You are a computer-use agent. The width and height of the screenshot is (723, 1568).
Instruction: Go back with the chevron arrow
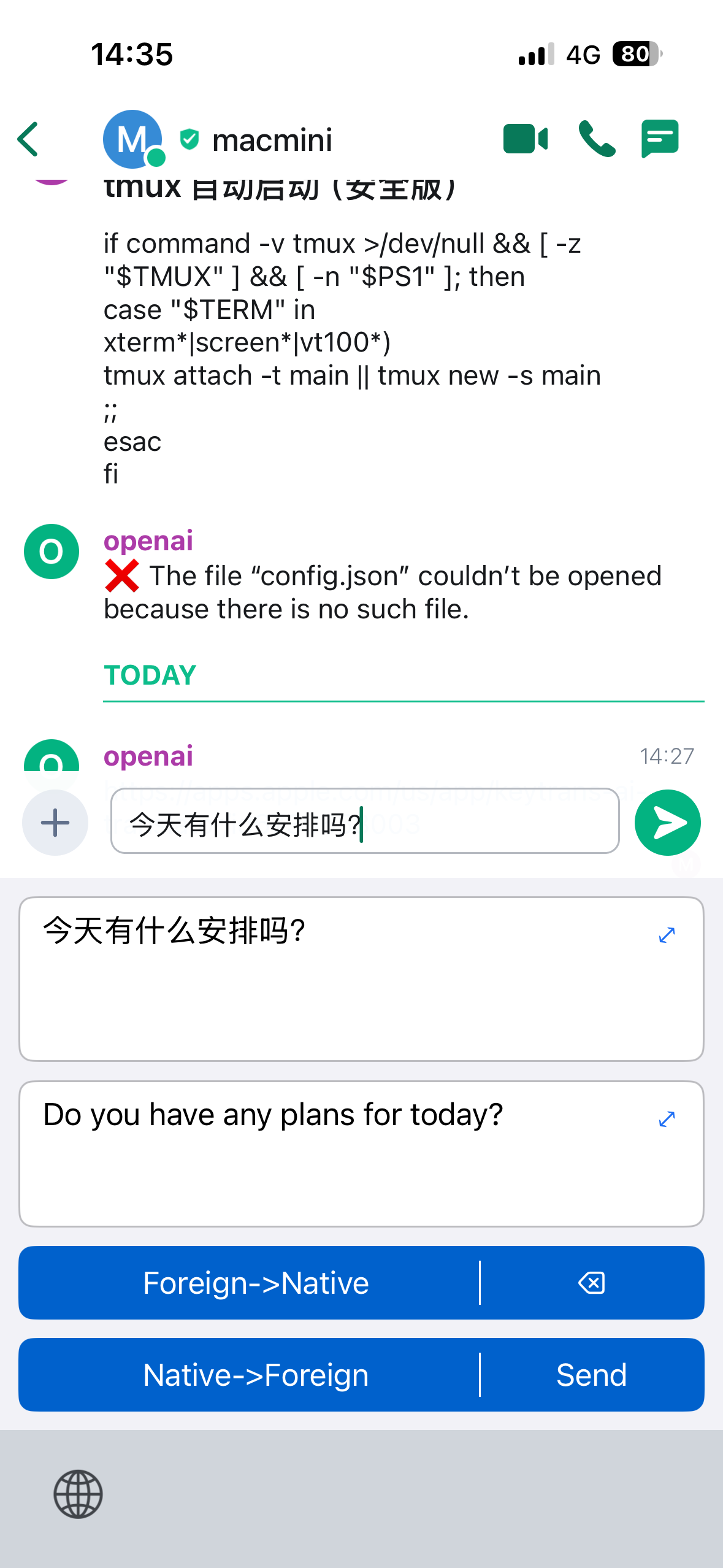pos(27,139)
